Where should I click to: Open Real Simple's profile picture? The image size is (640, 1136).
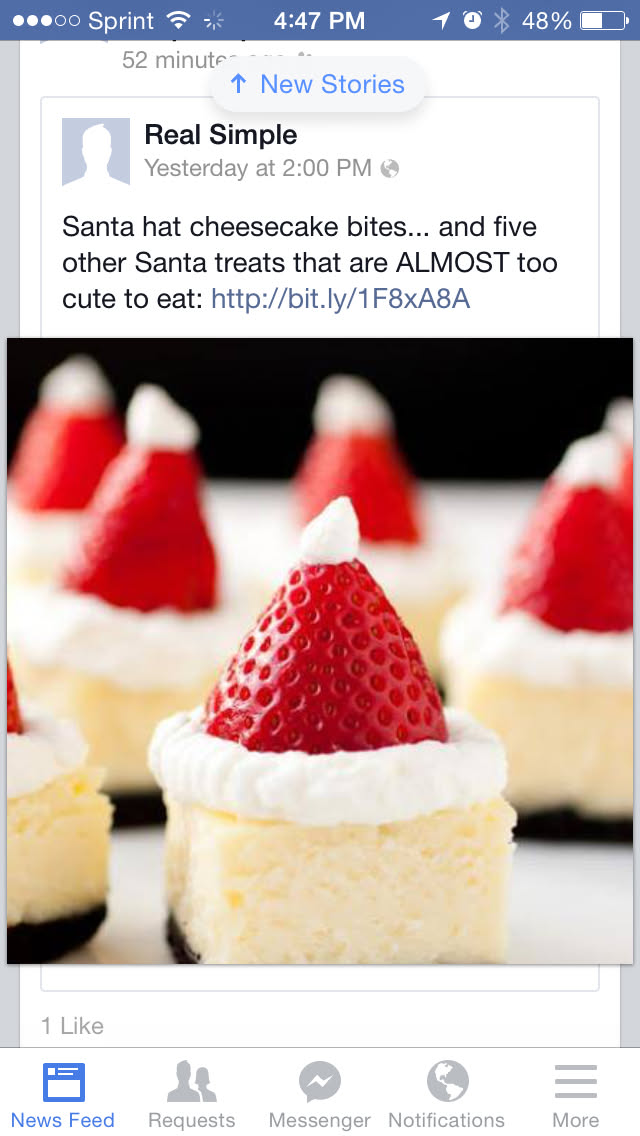click(x=96, y=152)
